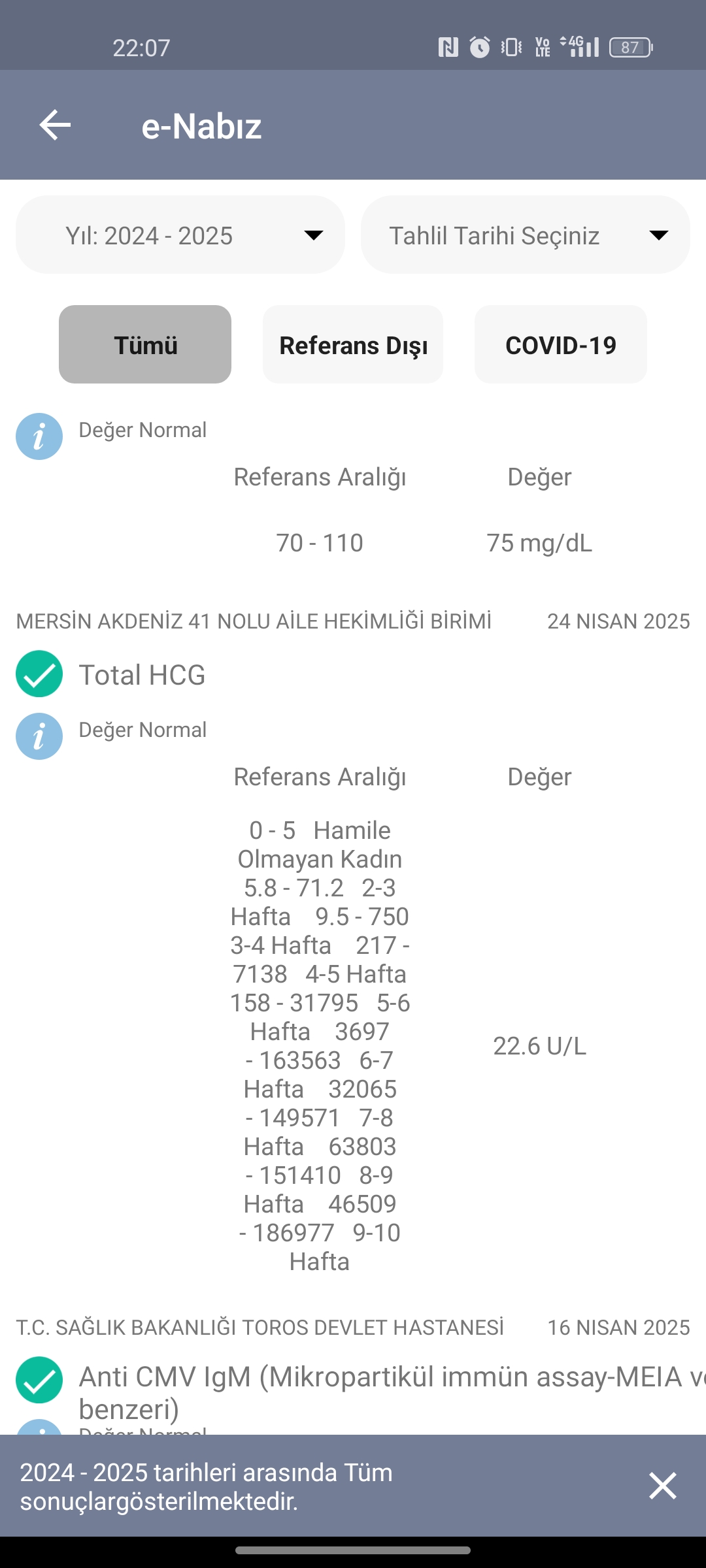Open the Yıl: 2024 - 2025 dropdown

[180, 235]
